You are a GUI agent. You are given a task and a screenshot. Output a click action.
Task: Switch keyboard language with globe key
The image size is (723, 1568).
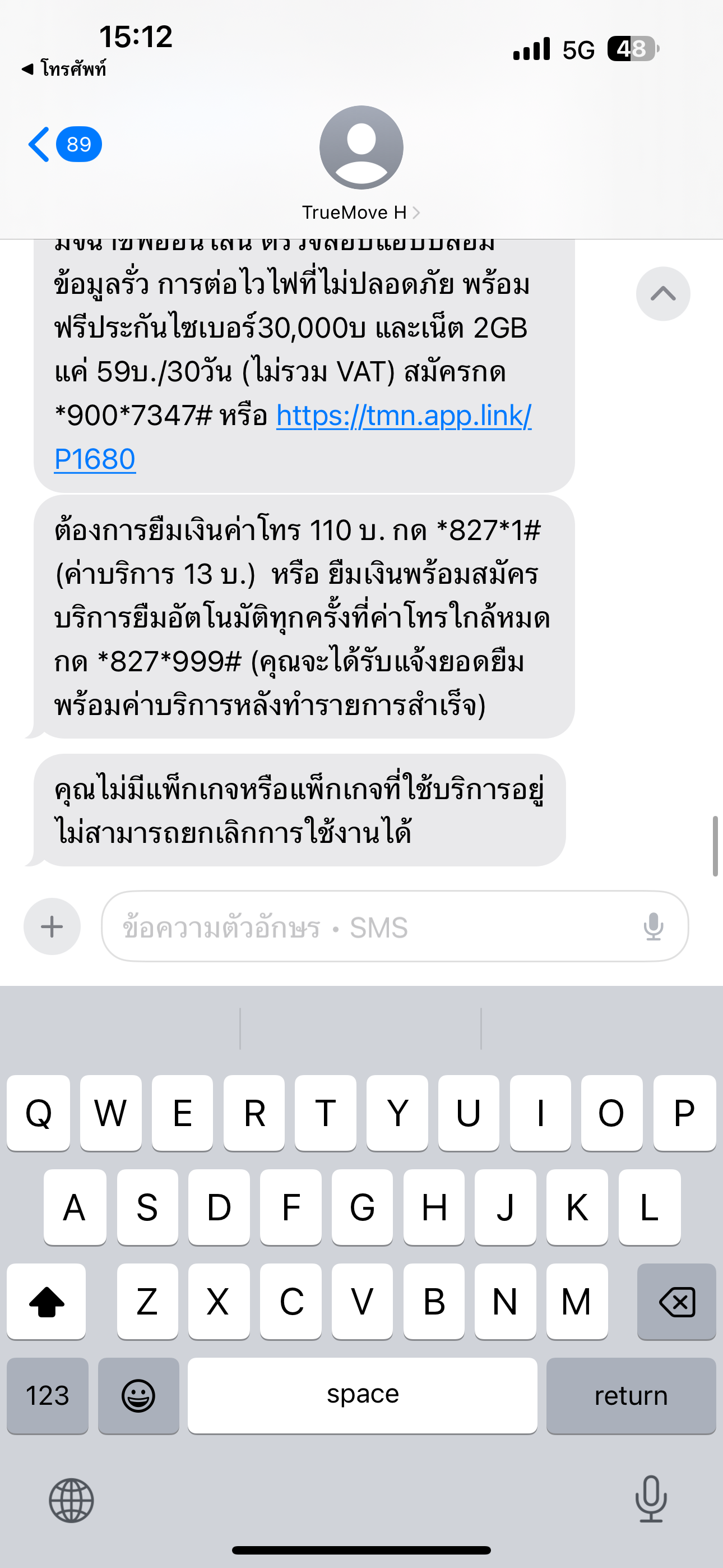coord(71,1500)
